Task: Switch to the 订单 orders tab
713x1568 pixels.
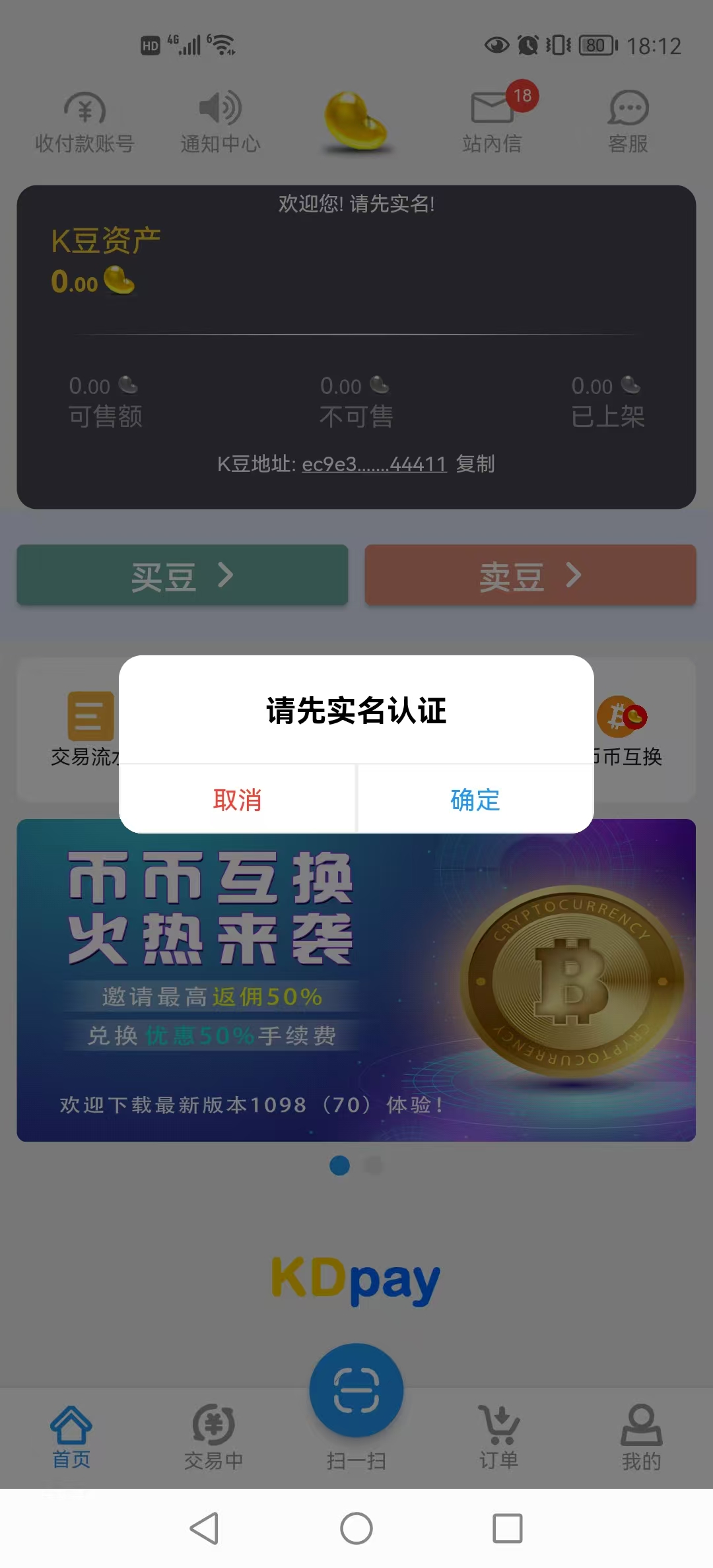Action: (499, 1437)
